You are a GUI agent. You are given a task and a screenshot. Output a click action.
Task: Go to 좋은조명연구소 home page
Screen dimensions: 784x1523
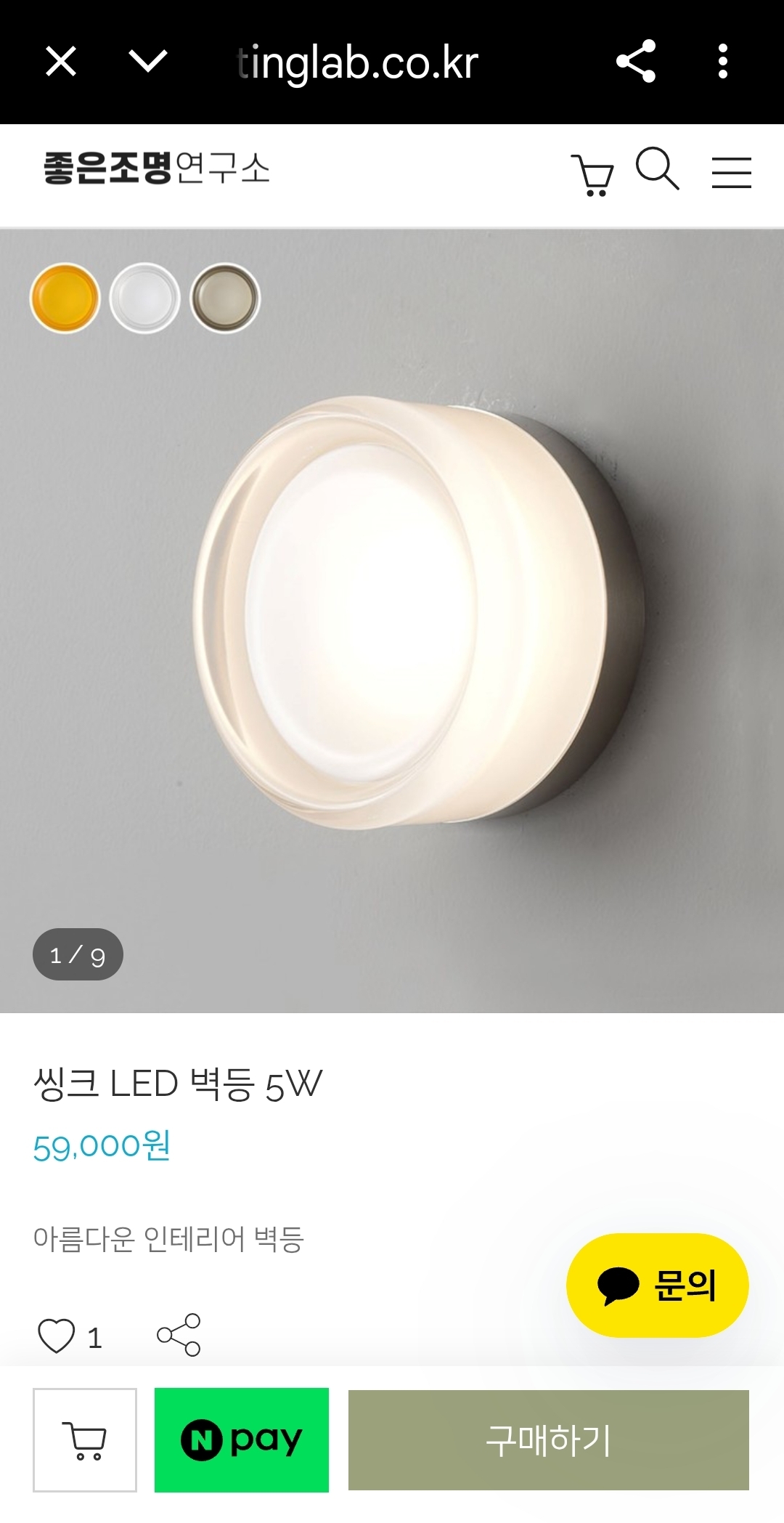point(157,168)
